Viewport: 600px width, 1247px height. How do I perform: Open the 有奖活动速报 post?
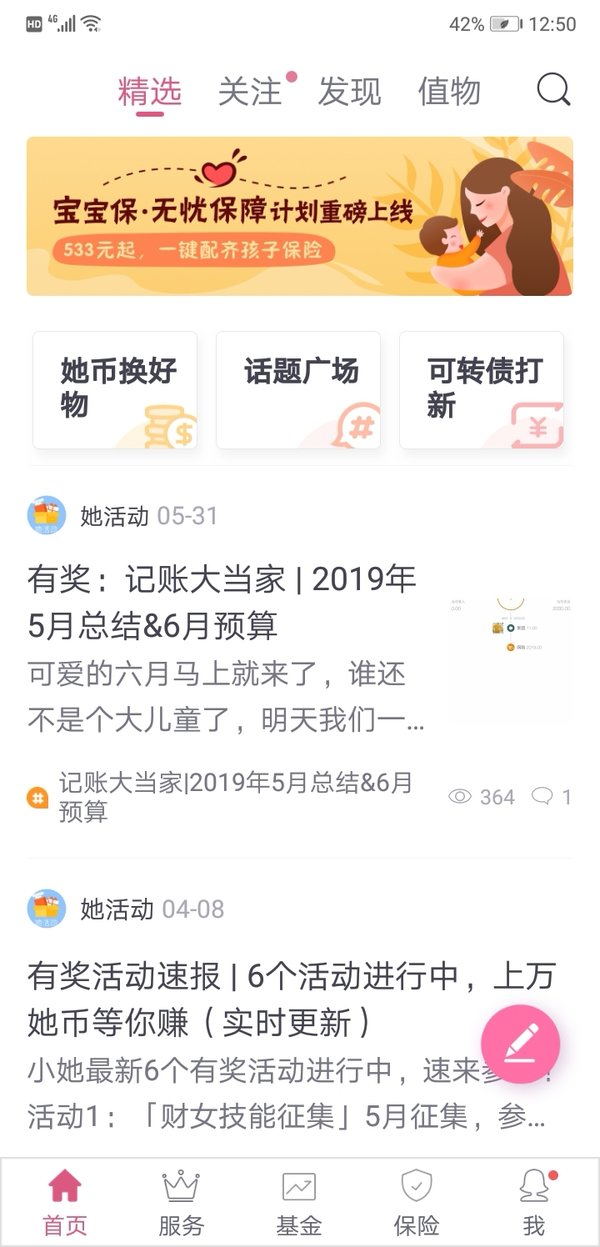coord(291,998)
